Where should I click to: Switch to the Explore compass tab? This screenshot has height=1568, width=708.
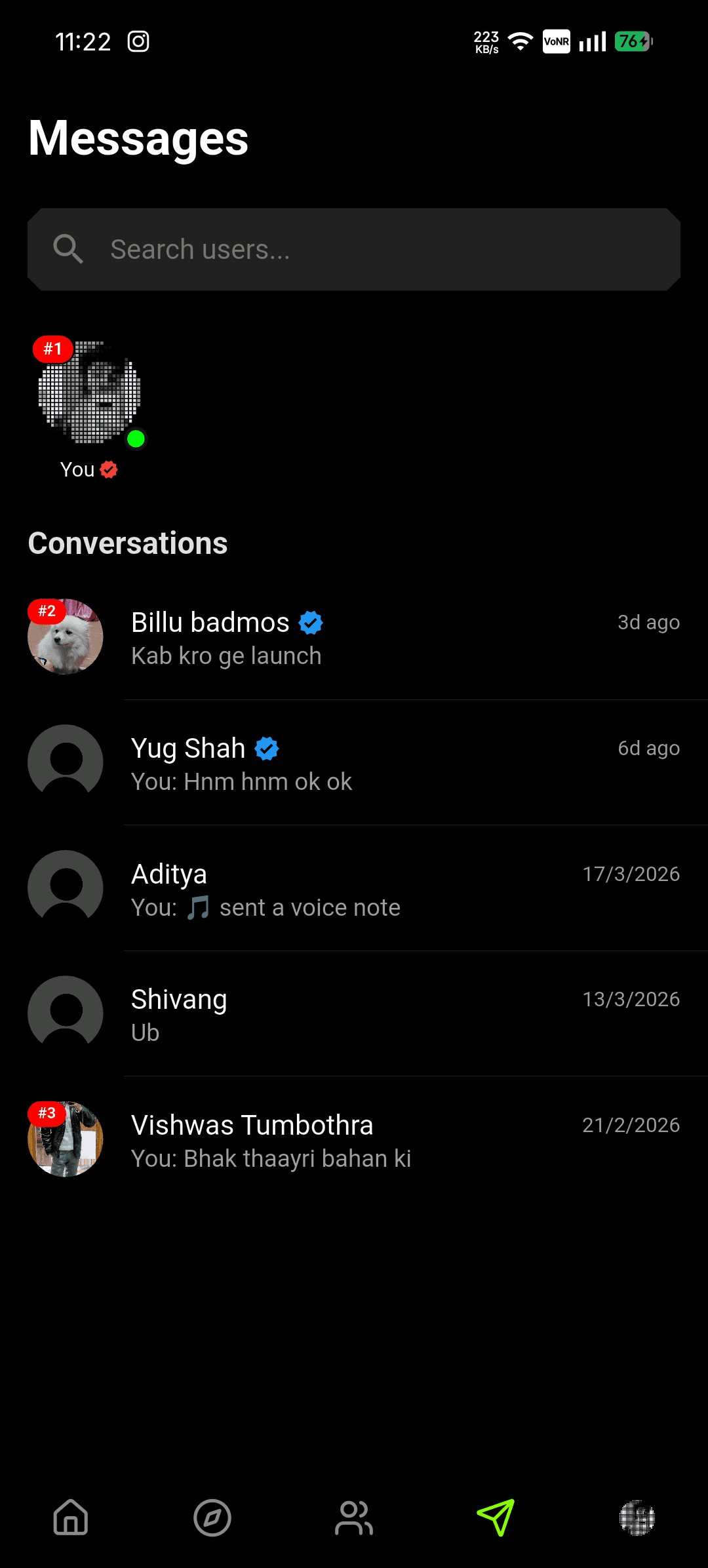(212, 1518)
